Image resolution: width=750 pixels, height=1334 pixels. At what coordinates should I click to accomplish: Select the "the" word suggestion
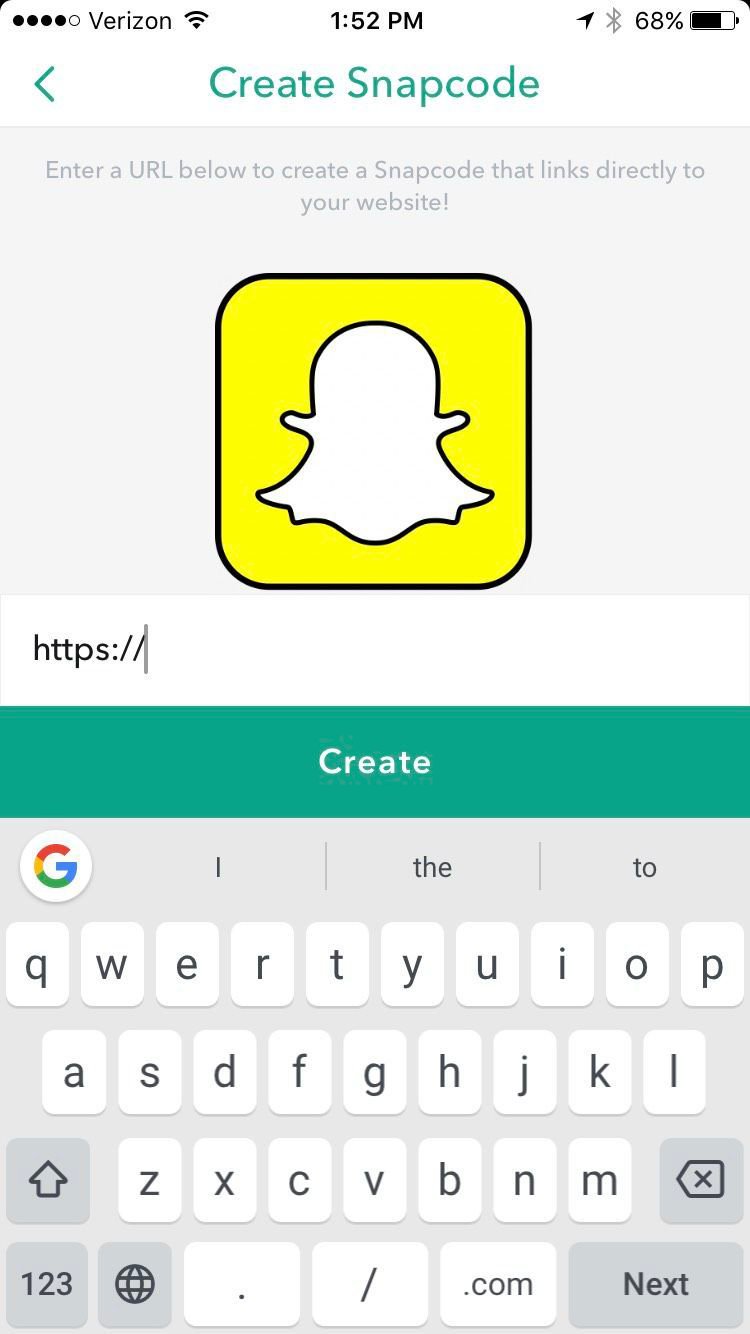(x=432, y=867)
